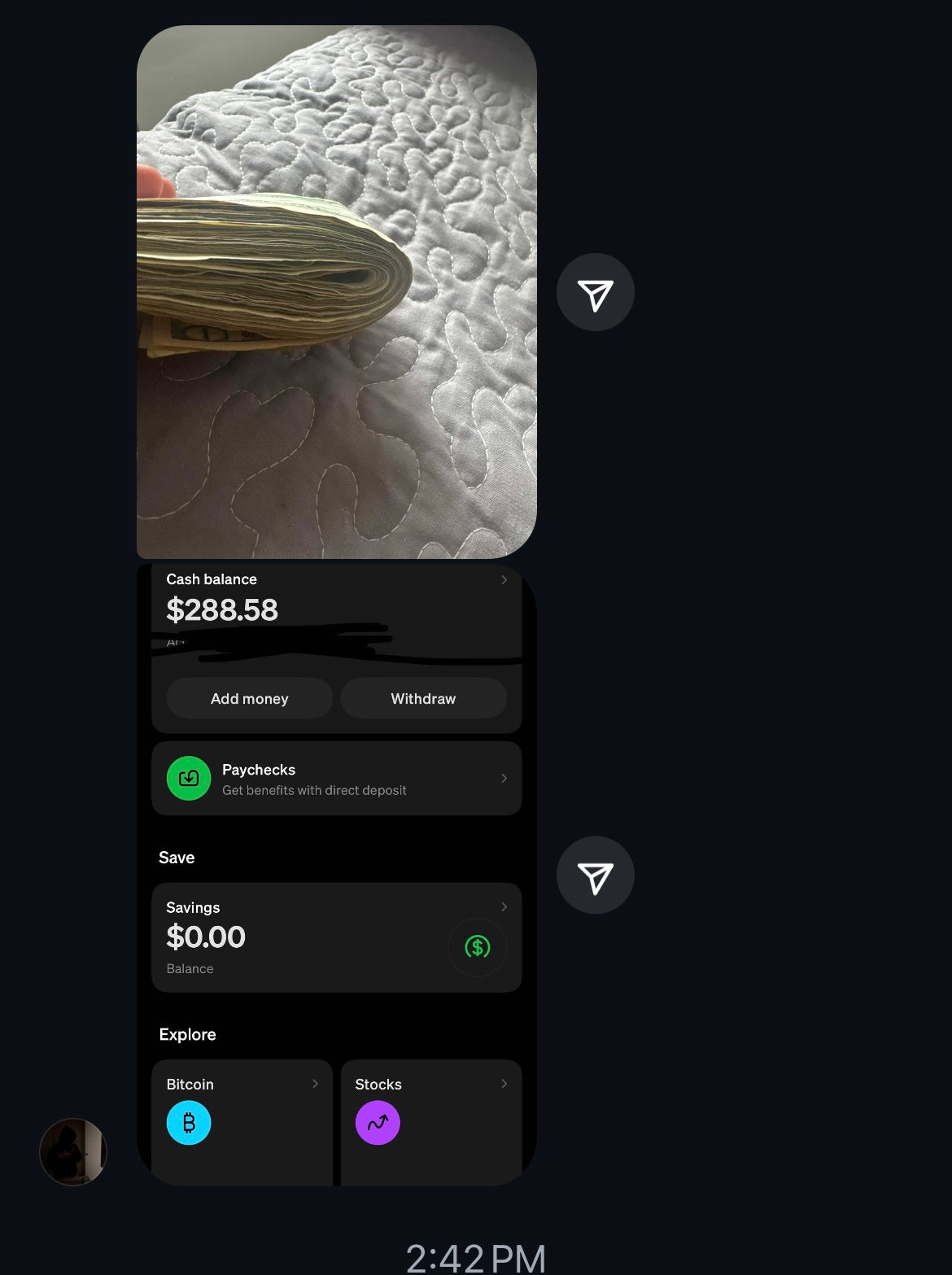Screen dimensions: 952x1275
Task: Forward the cash stack photo
Action: [x=595, y=292]
